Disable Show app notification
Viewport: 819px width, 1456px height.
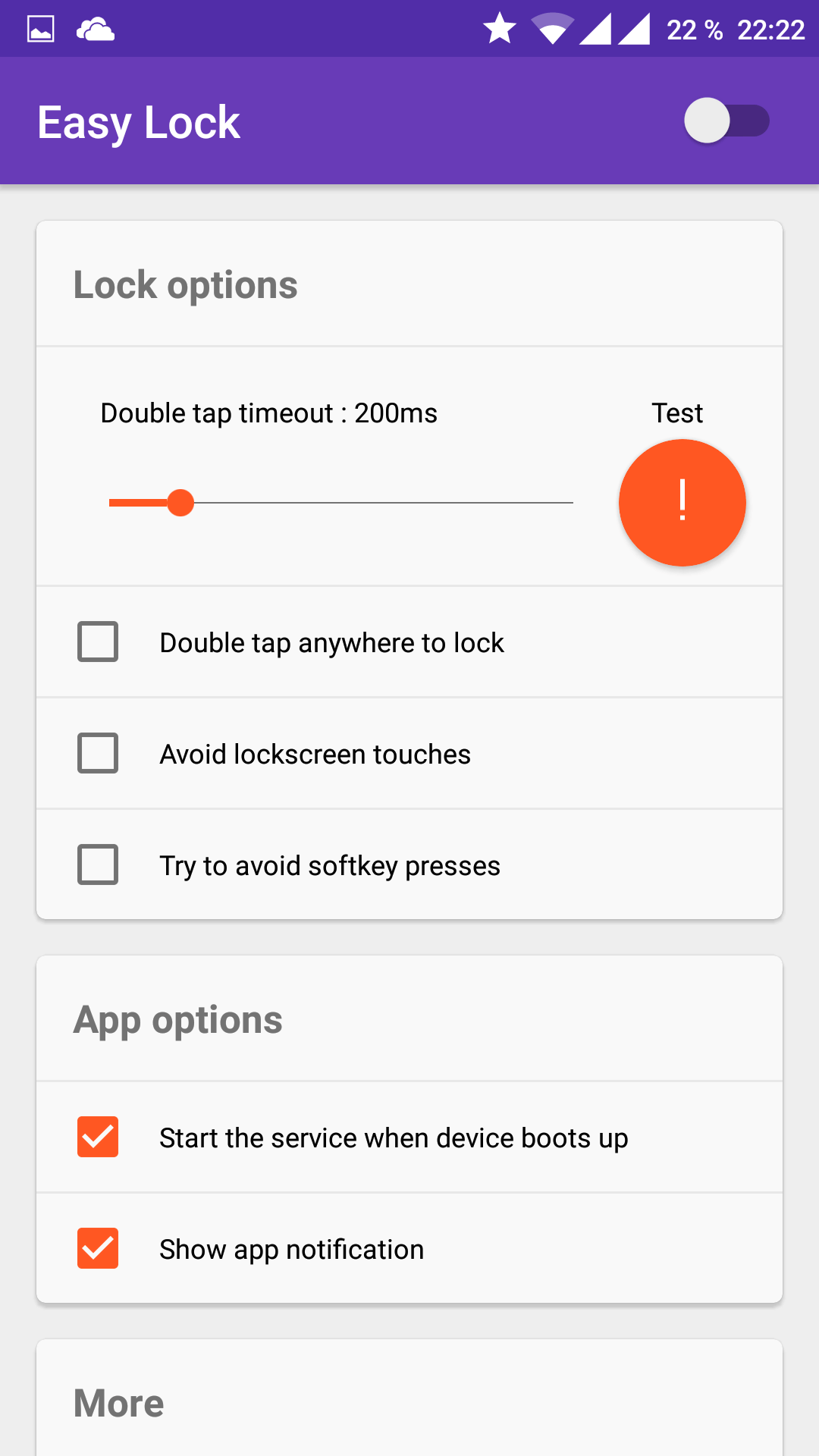point(98,1249)
